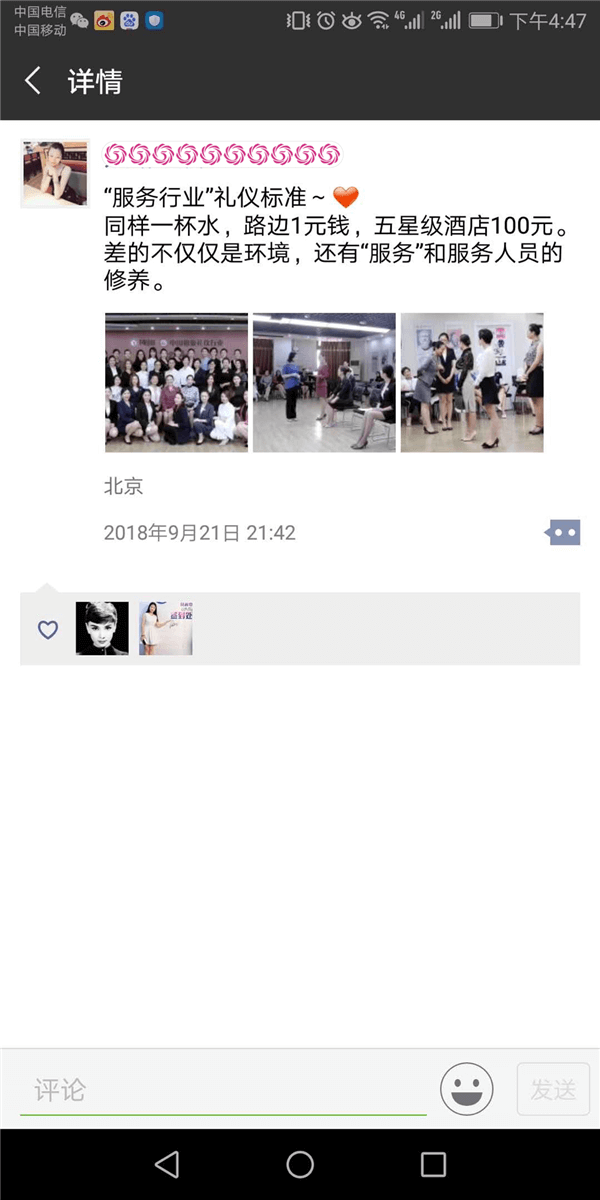Open the second liker's avatar
This screenshot has width=600, height=1200.
point(166,629)
